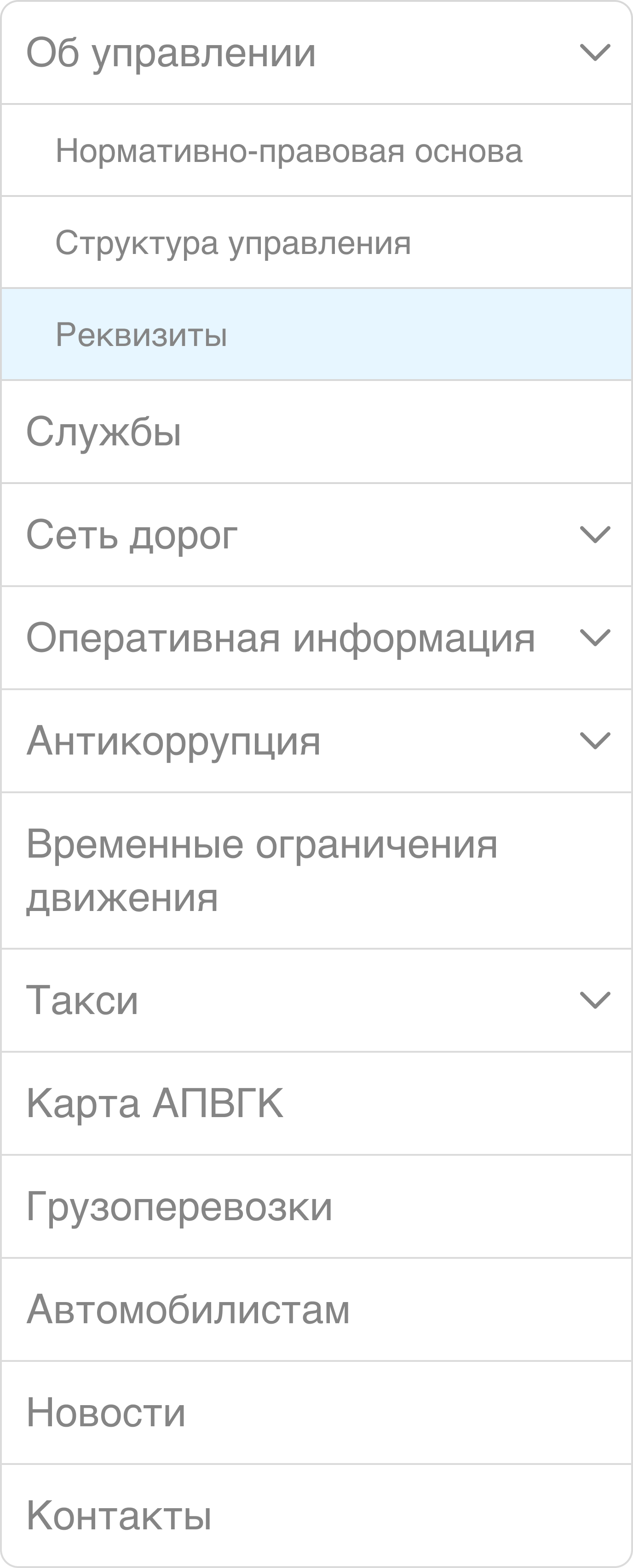633x1568 pixels.
Task: Open the Контакты page
Action: (119, 1515)
